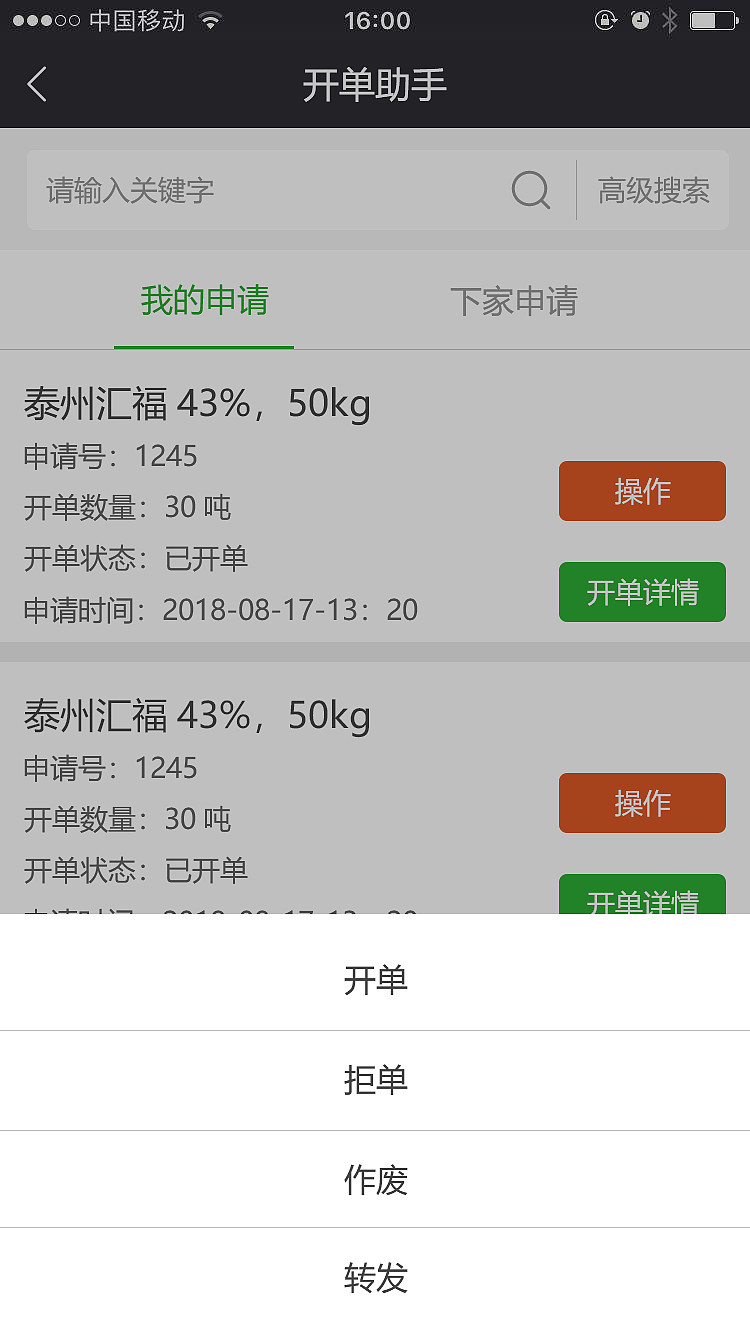
Task: Tap 转发 to forward the request
Action: click(x=375, y=1277)
